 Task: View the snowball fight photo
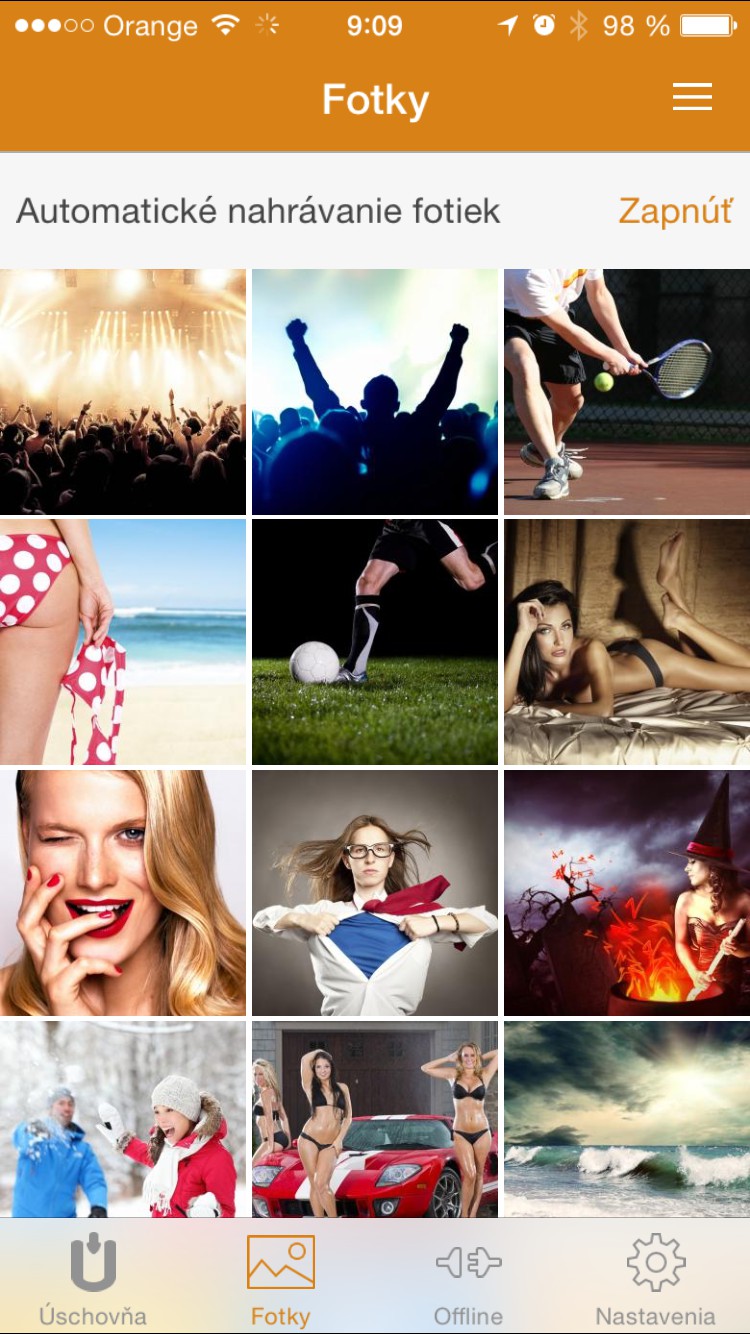click(x=123, y=1118)
